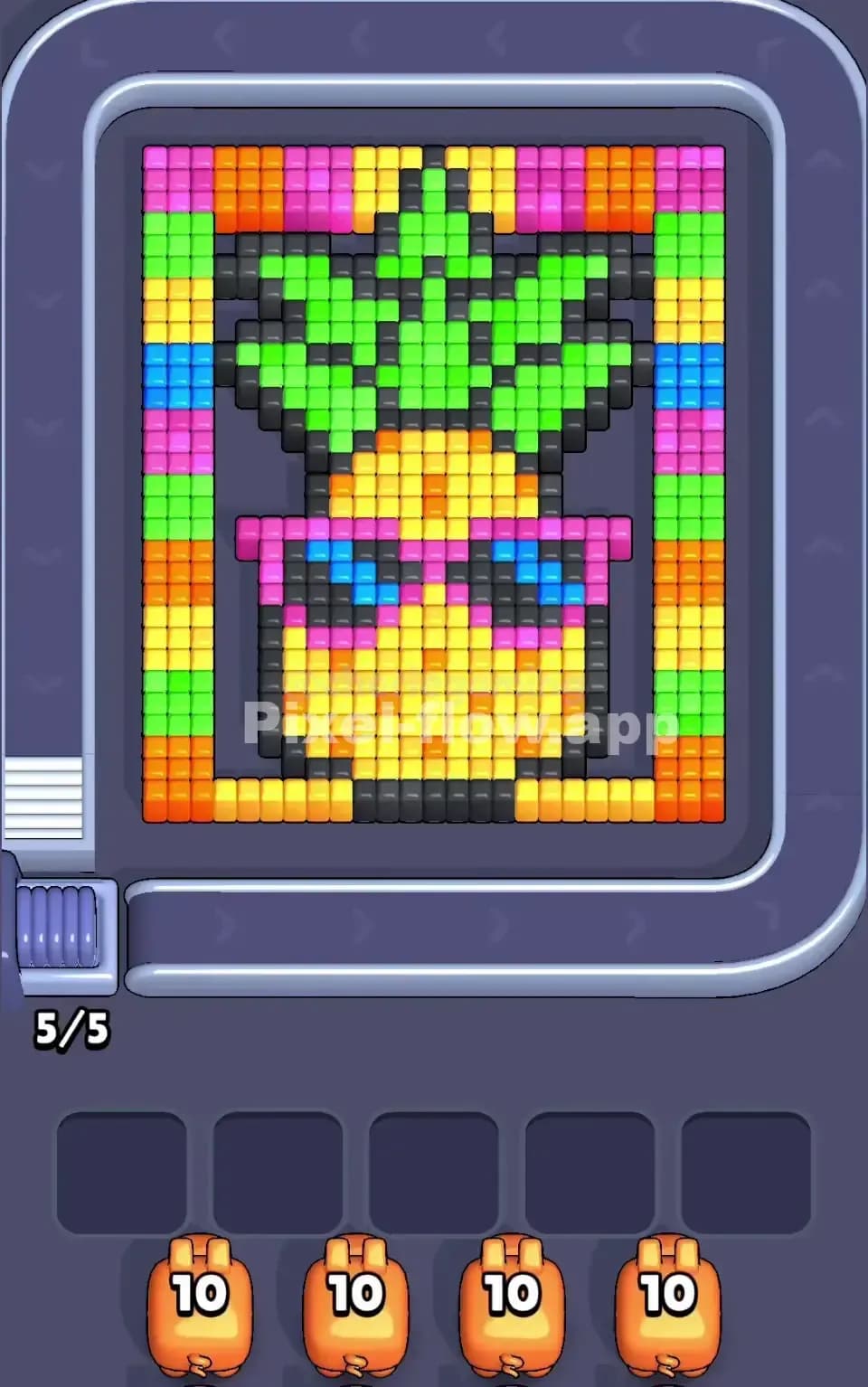The image size is (868, 1387).
Task: Open the Pixel-flow.app watermark link
Action: click(461, 723)
